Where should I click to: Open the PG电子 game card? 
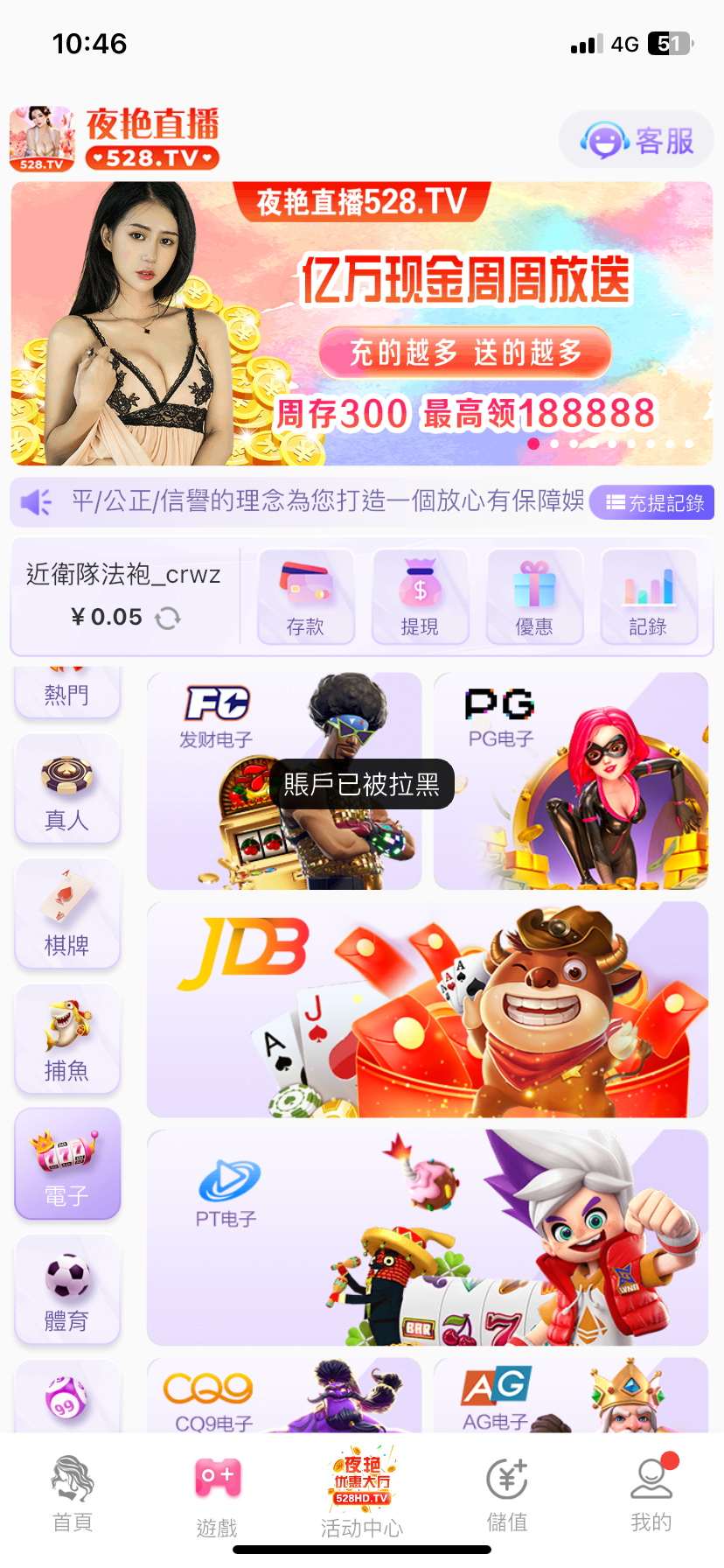570,781
